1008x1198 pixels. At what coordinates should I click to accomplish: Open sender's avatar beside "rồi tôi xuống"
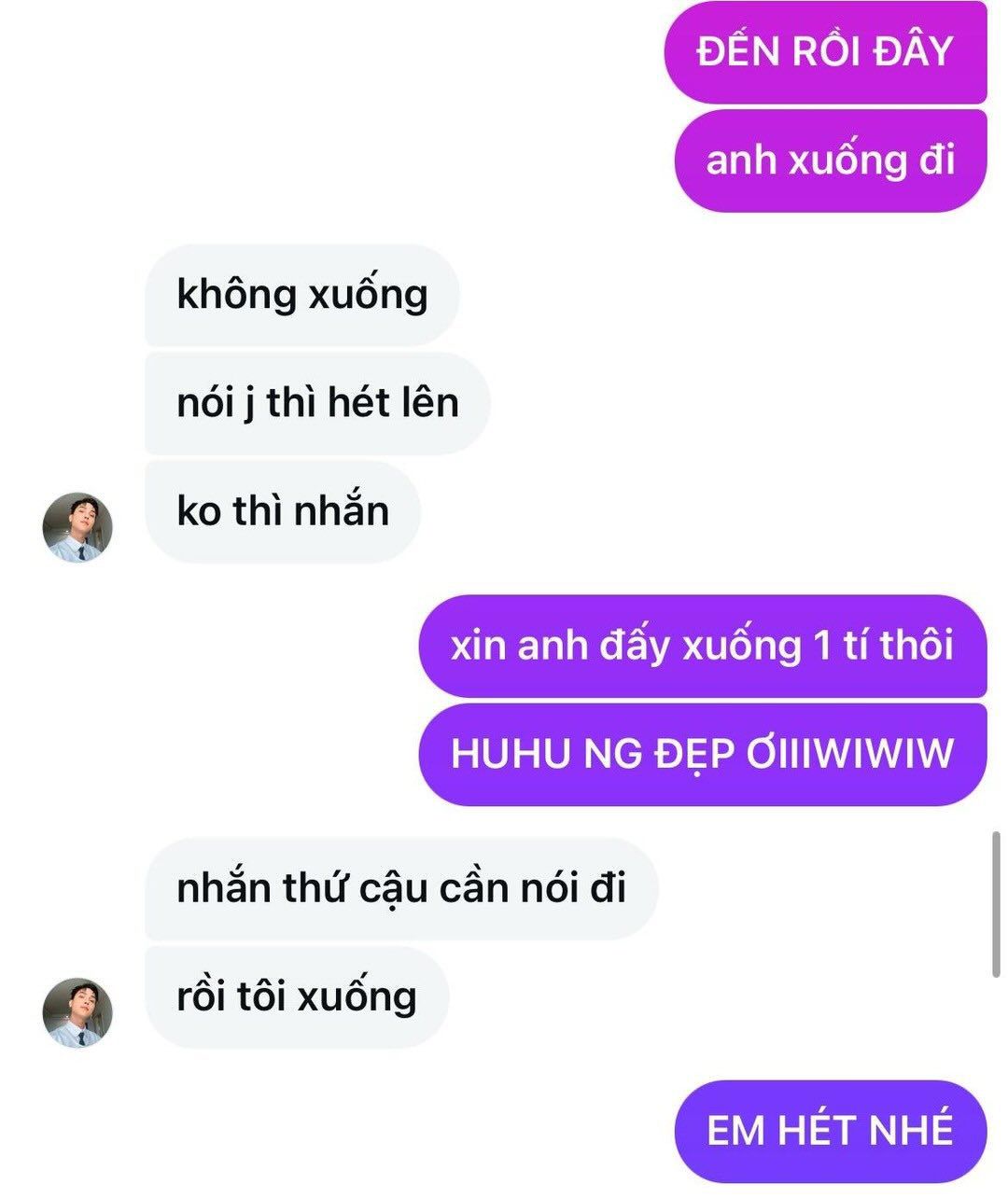point(77,1012)
